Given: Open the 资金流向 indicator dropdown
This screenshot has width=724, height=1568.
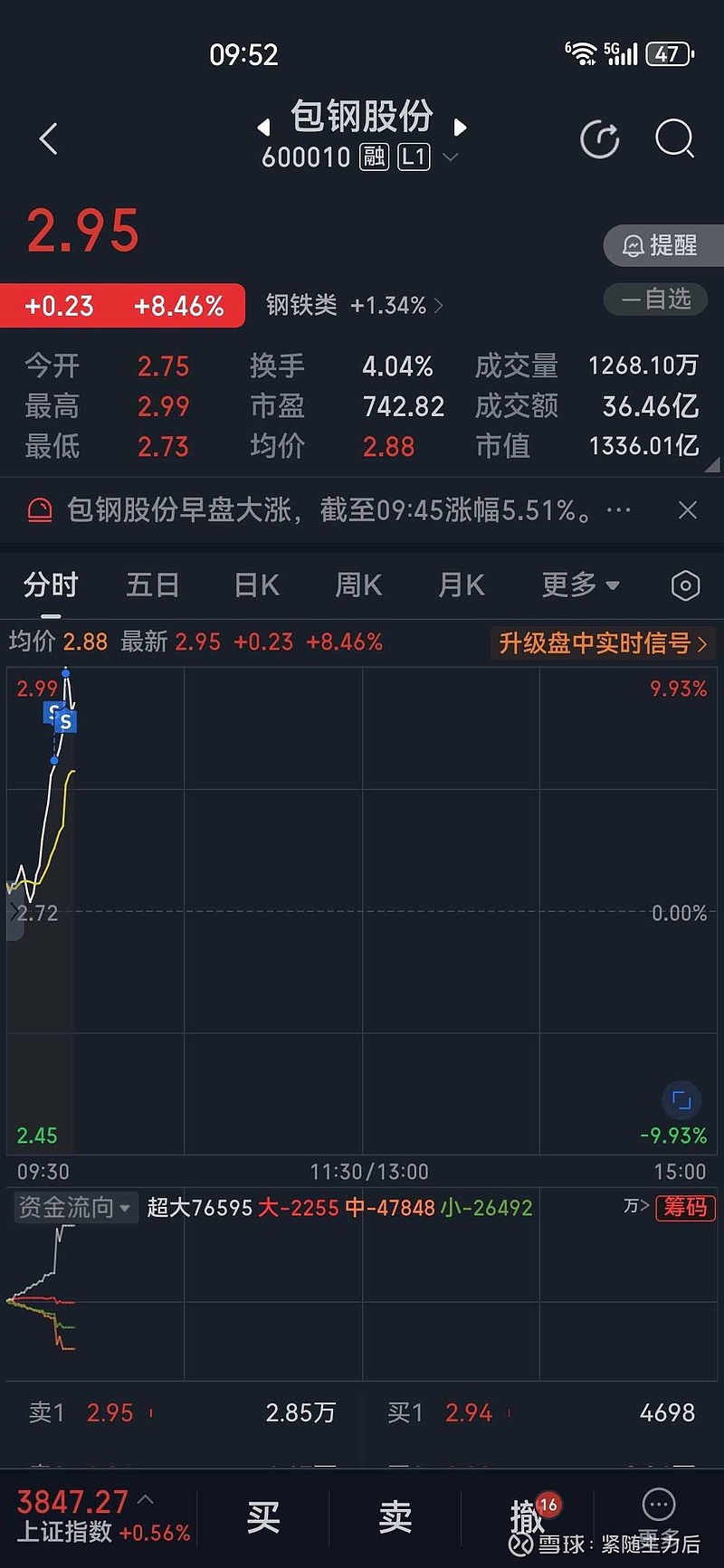Looking at the screenshot, I should [75, 1207].
